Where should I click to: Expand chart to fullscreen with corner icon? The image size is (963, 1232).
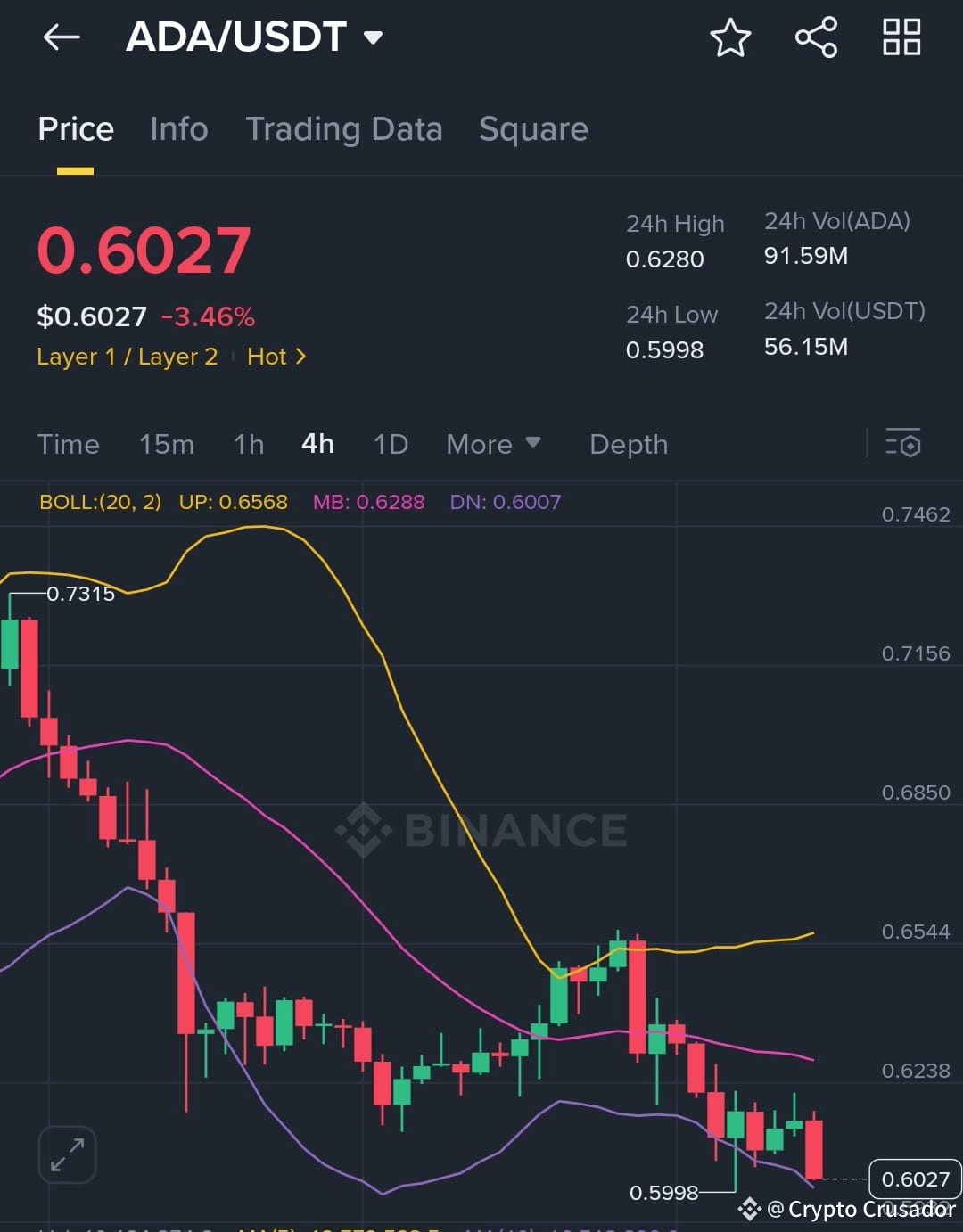point(67,1154)
